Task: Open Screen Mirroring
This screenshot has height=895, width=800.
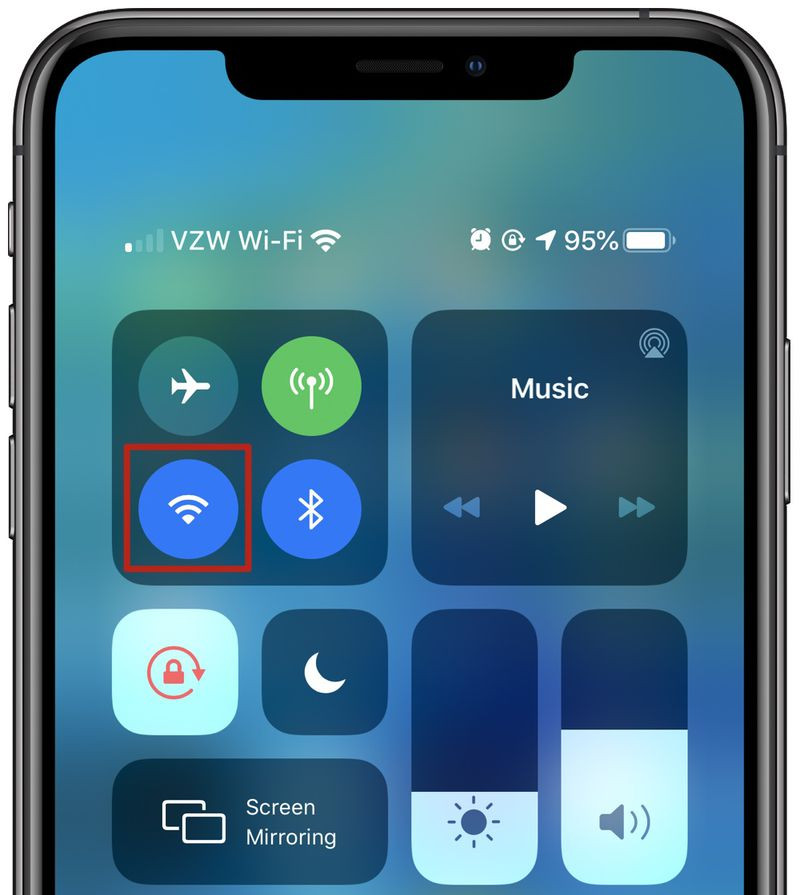Action: click(x=250, y=821)
